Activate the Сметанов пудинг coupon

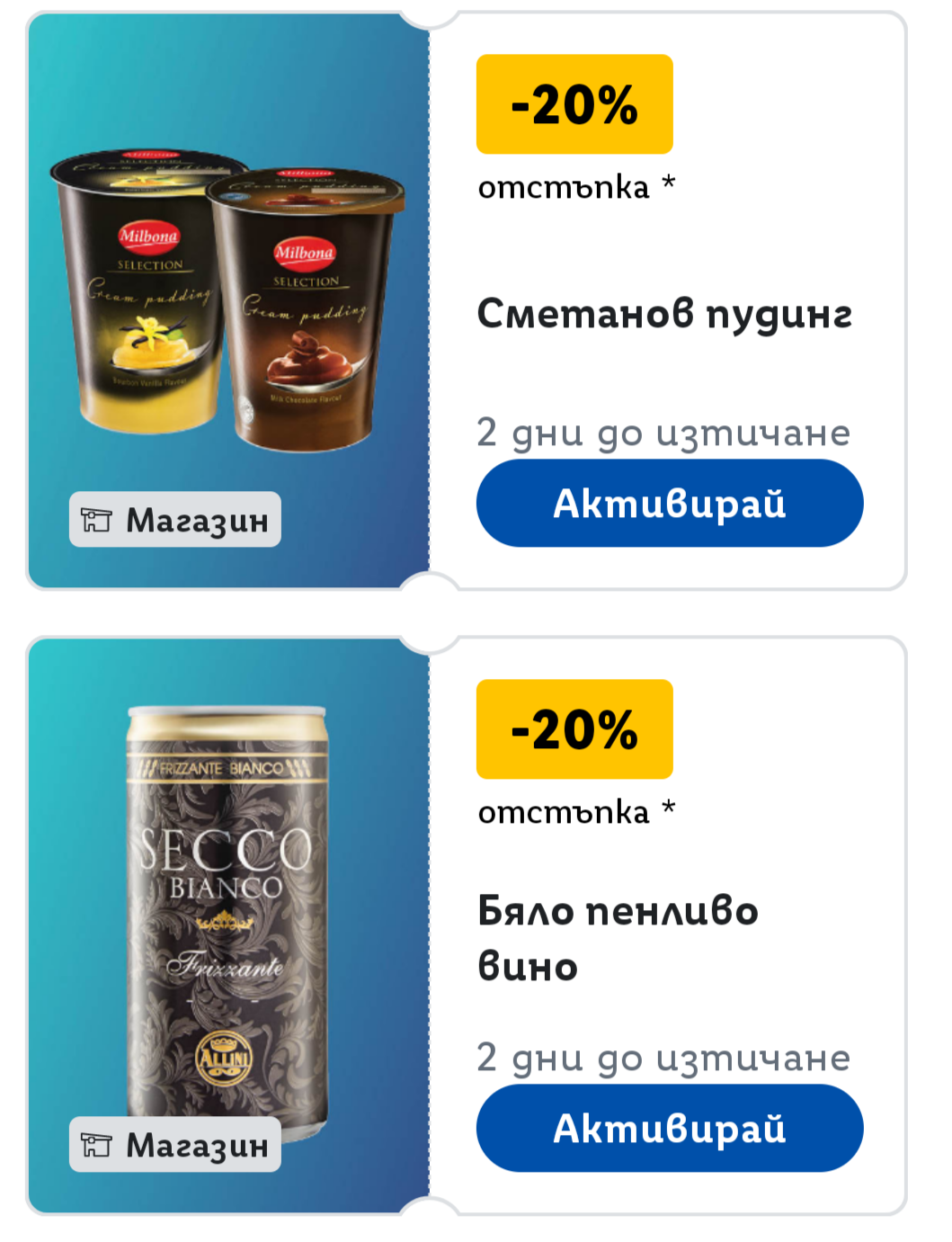[x=669, y=503]
